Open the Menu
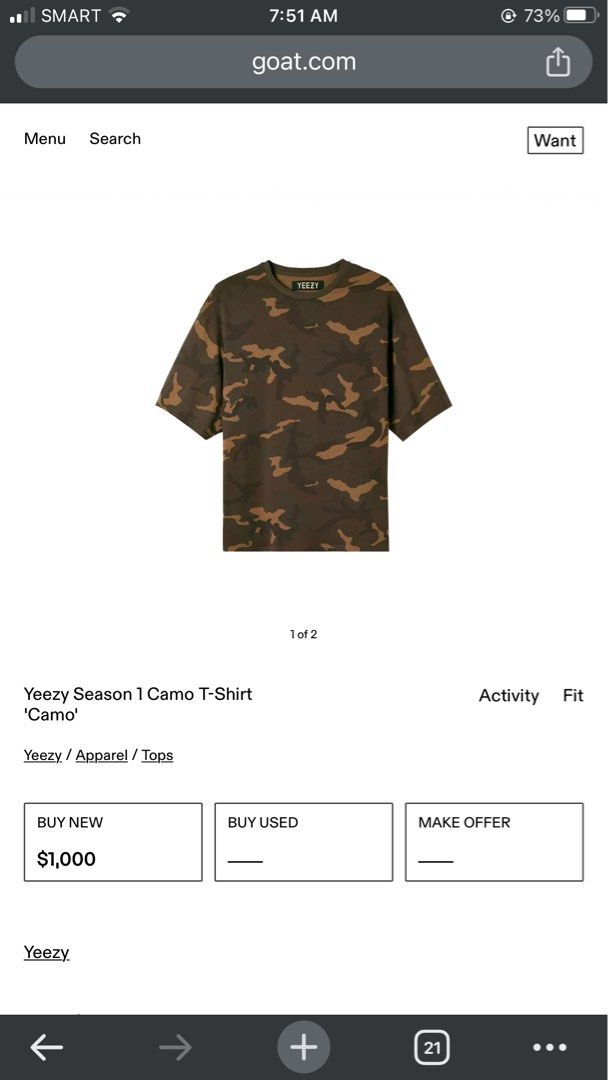Screen dimensions: 608x1080 pyautogui.click(x=45, y=138)
